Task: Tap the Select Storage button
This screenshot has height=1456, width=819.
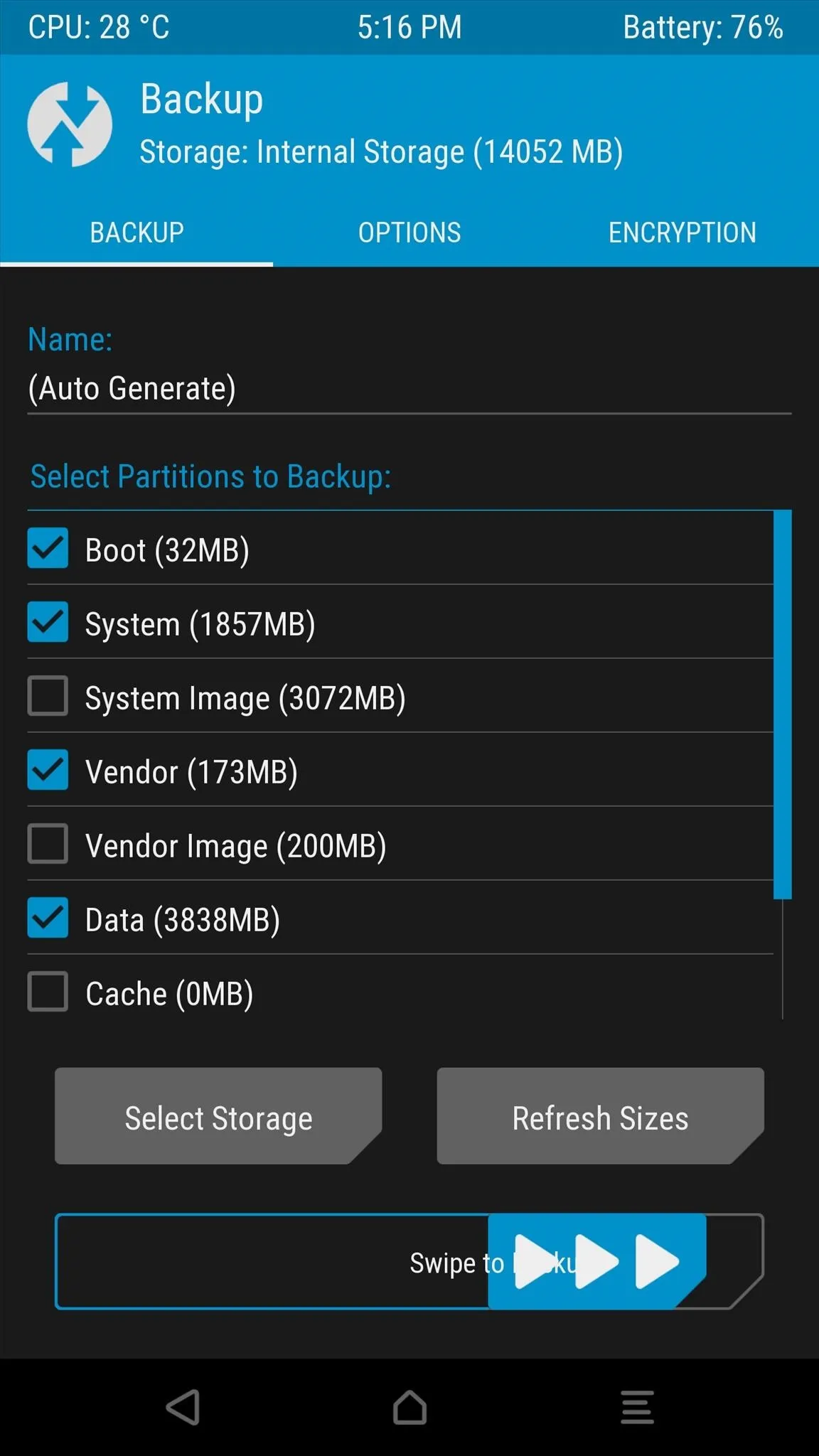Action: (x=218, y=1116)
